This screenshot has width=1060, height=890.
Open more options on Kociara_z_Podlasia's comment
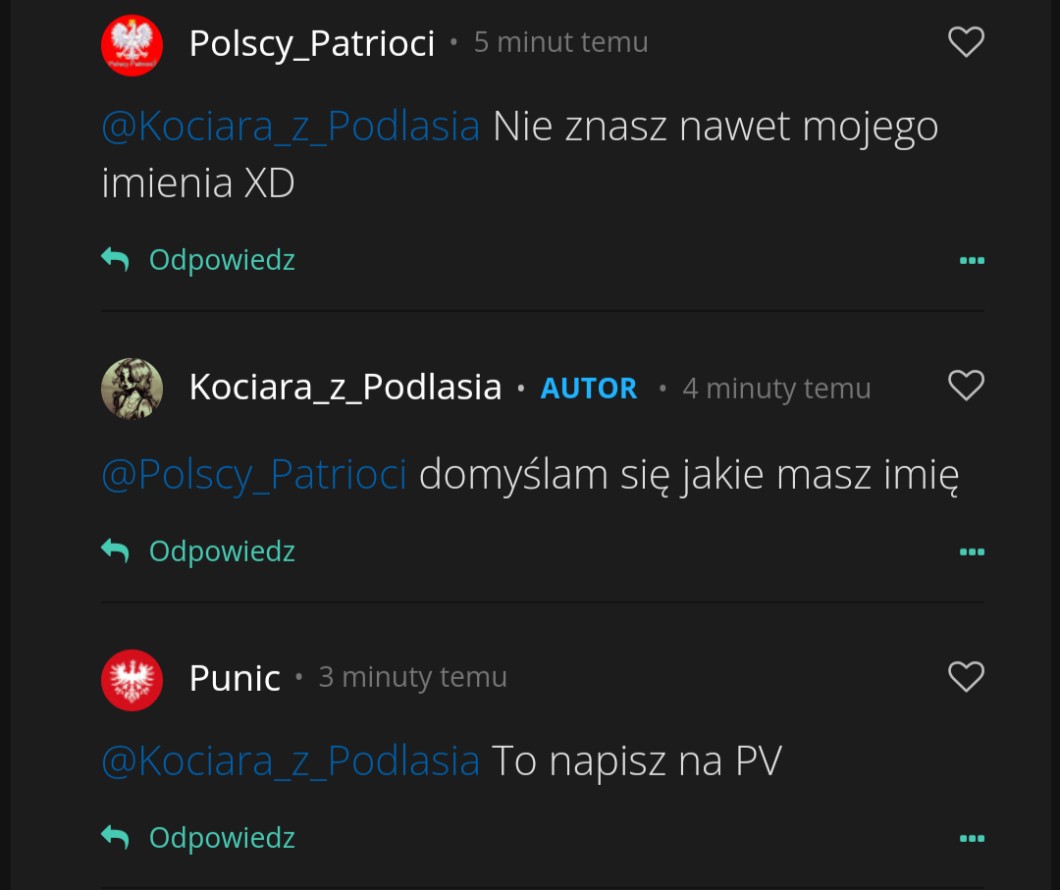point(971,552)
